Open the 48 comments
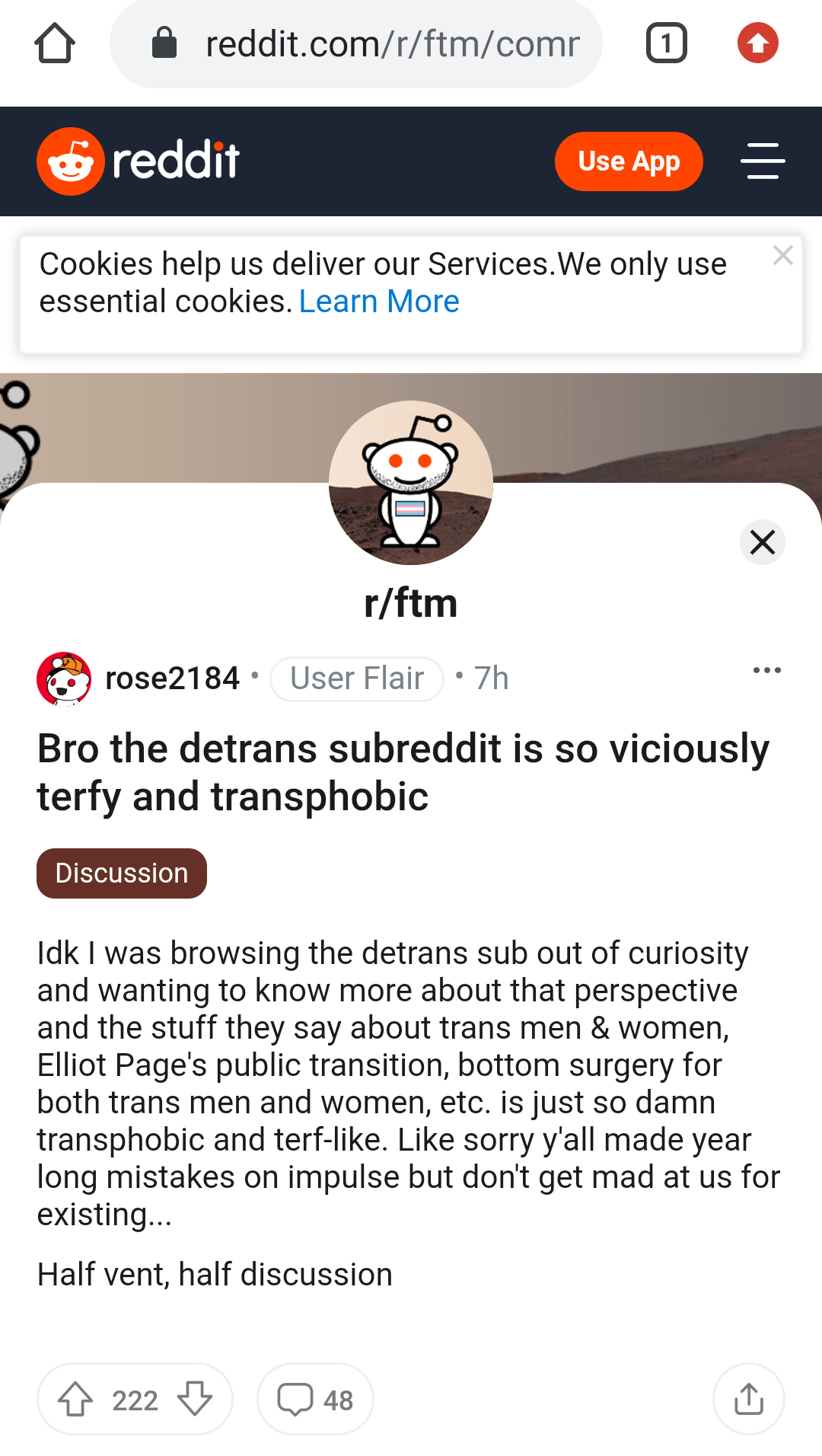Screen dimensions: 822x1456 (315, 1400)
